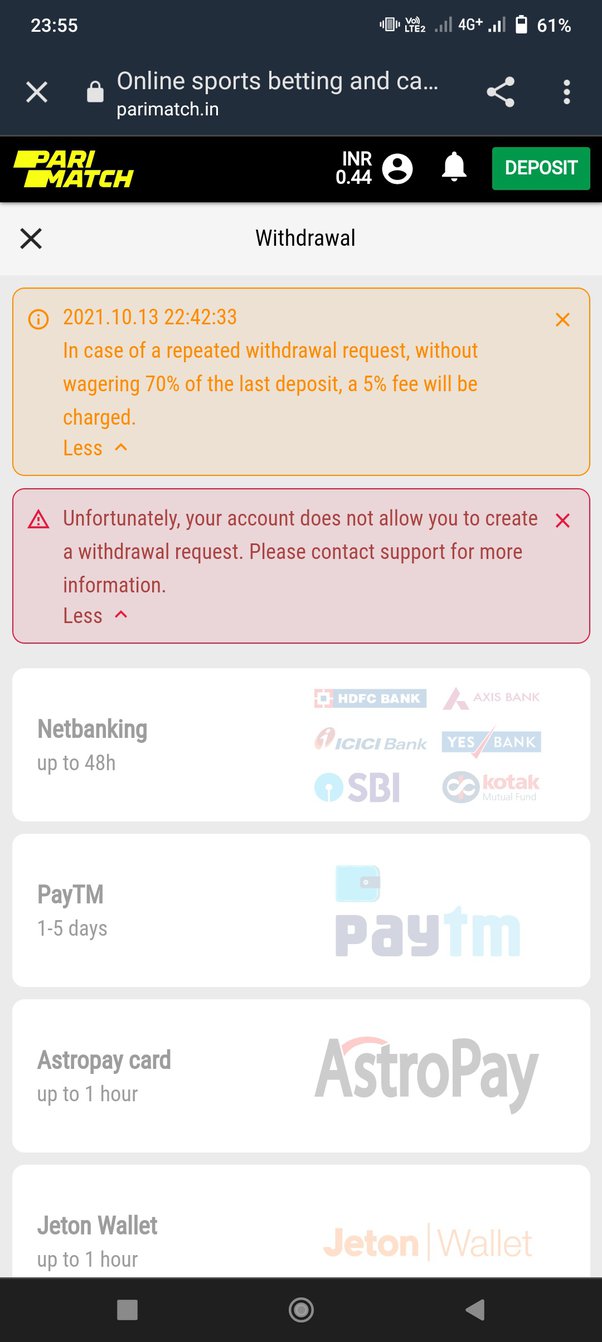Share the parimatch.in page
The width and height of the screenshot is (602, 1342).
(x=500, y=93)
